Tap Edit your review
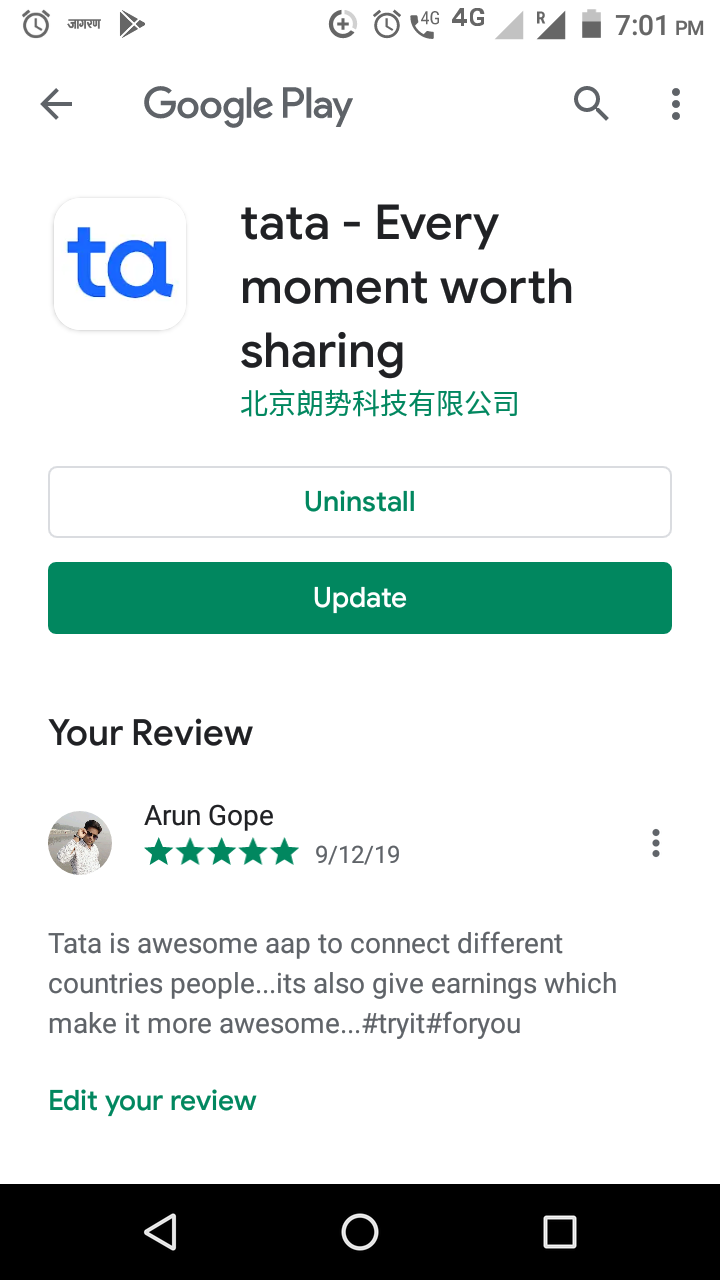720x1280 pixels. 152,1101
